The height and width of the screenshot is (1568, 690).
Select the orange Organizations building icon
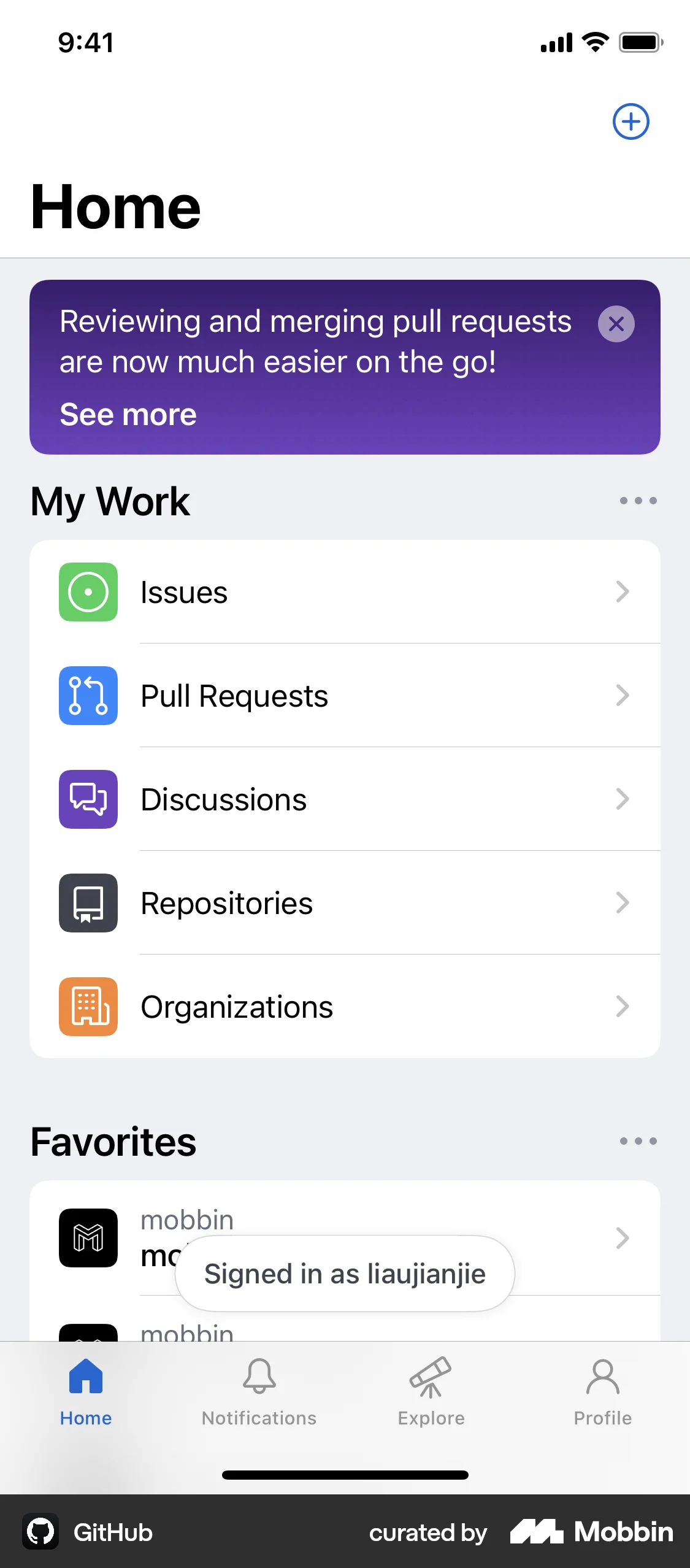coord(88,1006)
